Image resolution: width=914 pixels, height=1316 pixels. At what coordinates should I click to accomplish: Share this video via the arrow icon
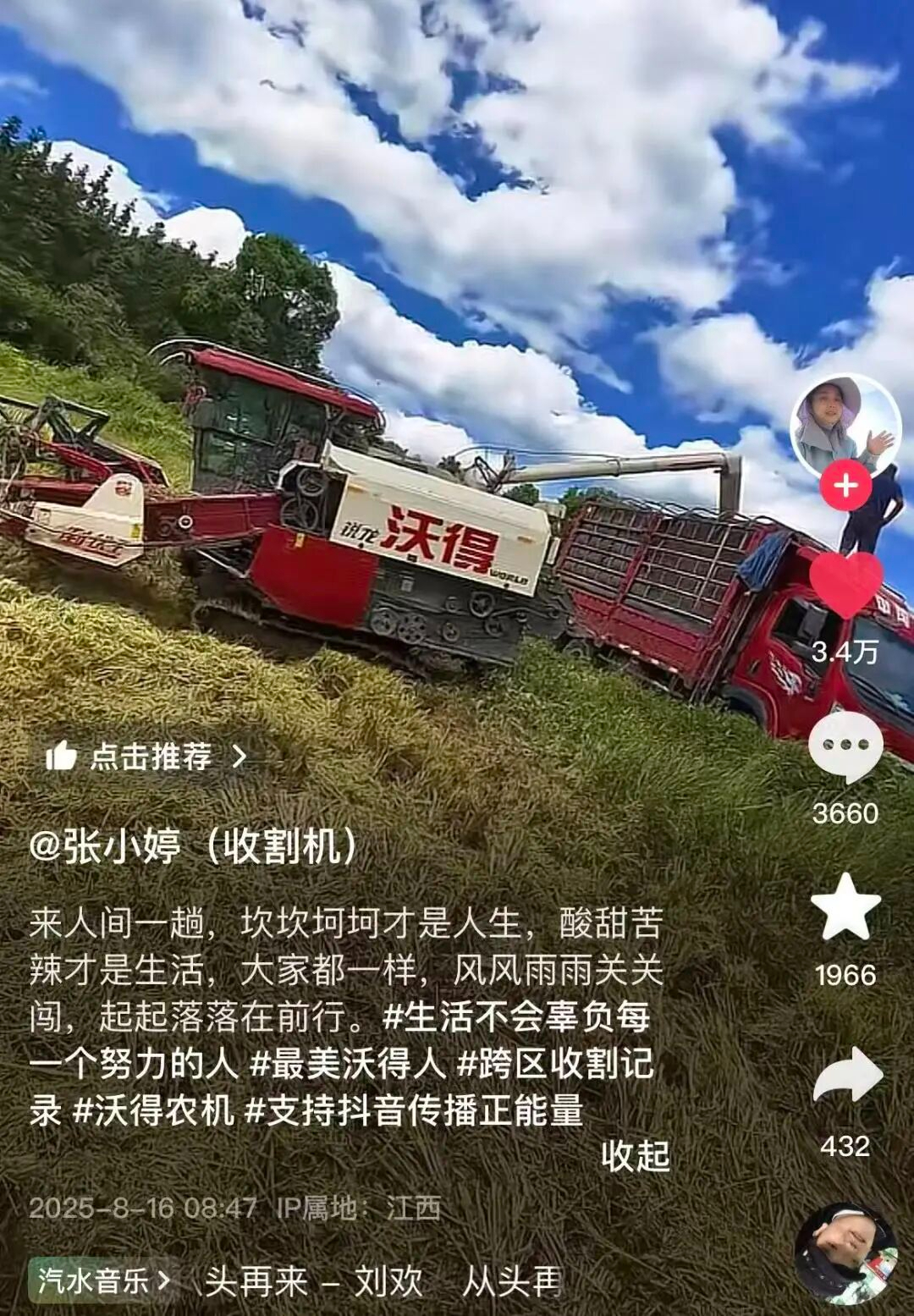[x=847, y=1076]
